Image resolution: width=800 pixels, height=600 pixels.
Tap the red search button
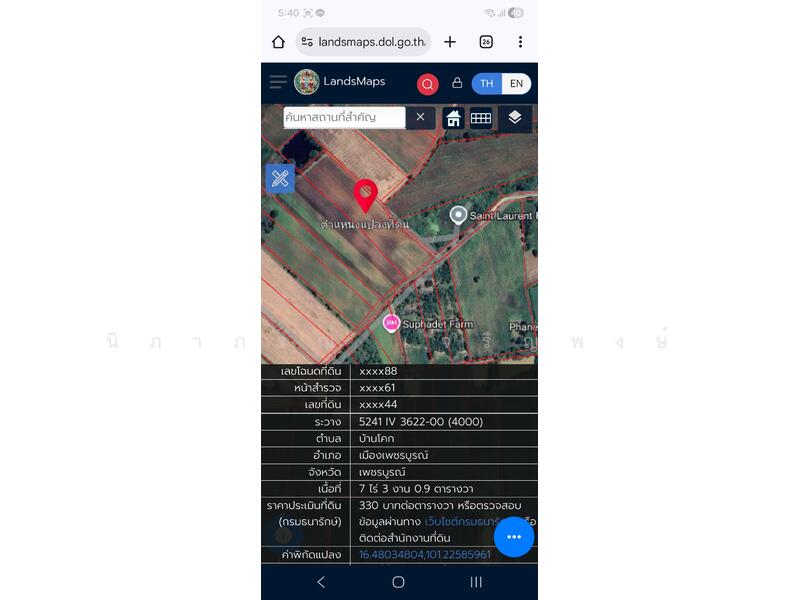coord(428,84)
